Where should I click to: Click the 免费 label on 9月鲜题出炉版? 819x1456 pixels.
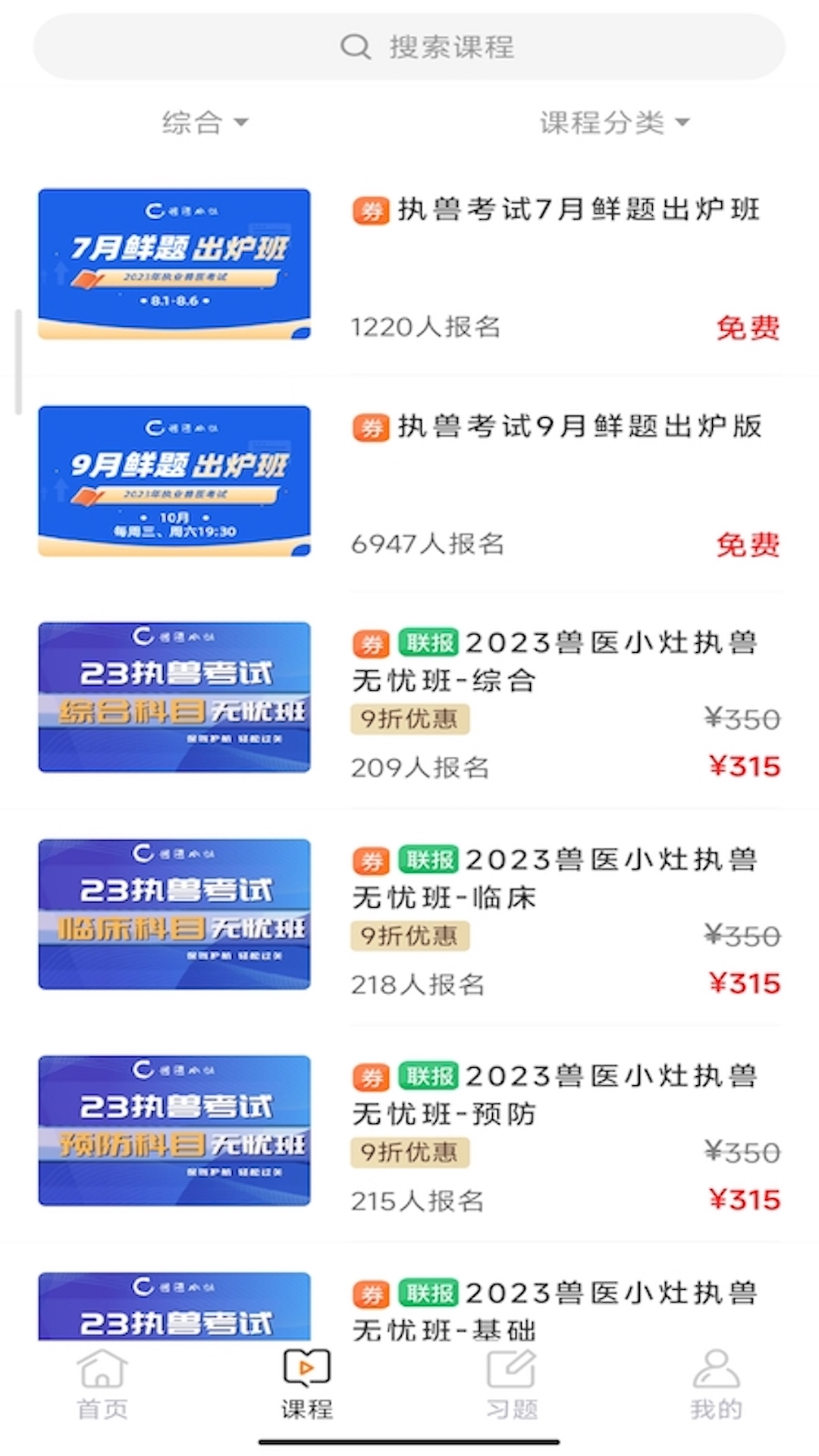coord(747,544)
